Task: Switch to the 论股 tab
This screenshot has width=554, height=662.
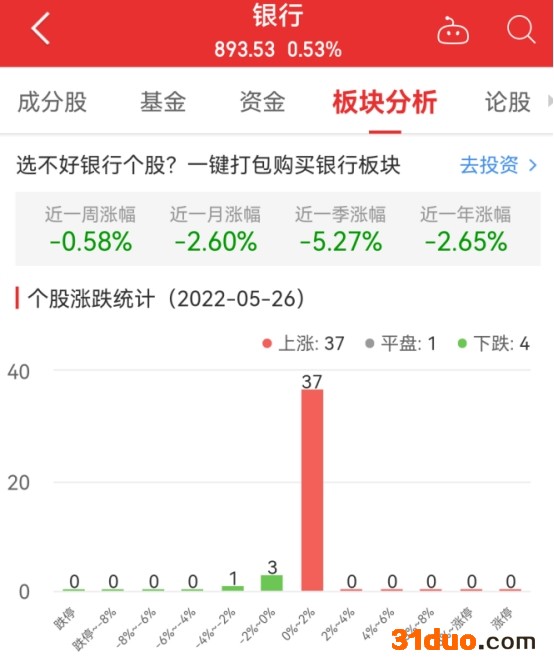Action: pyautogui.click(x=508, y=102)
